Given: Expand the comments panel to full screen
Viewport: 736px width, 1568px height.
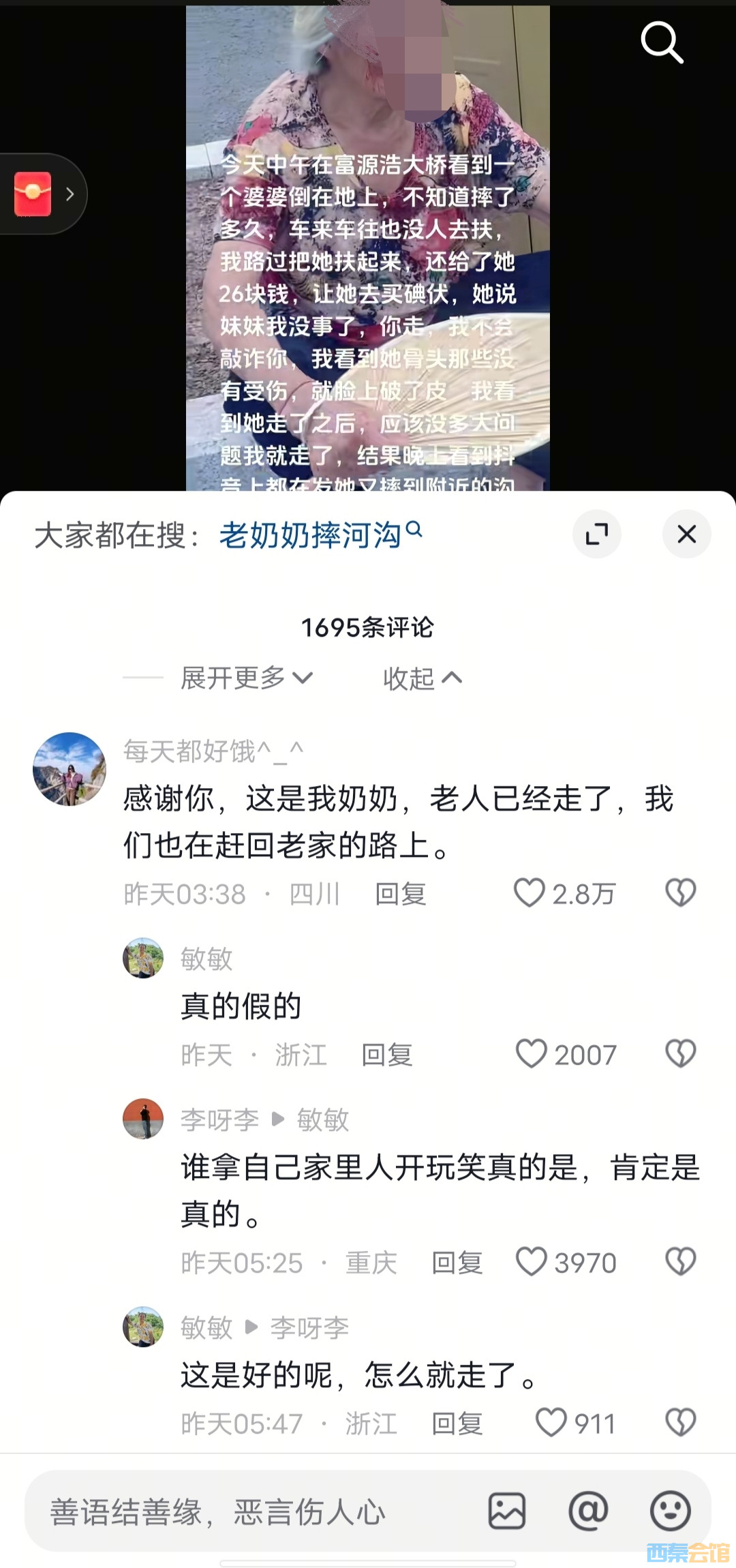Looking at the screenshot, I should click(x=597, y=534).
